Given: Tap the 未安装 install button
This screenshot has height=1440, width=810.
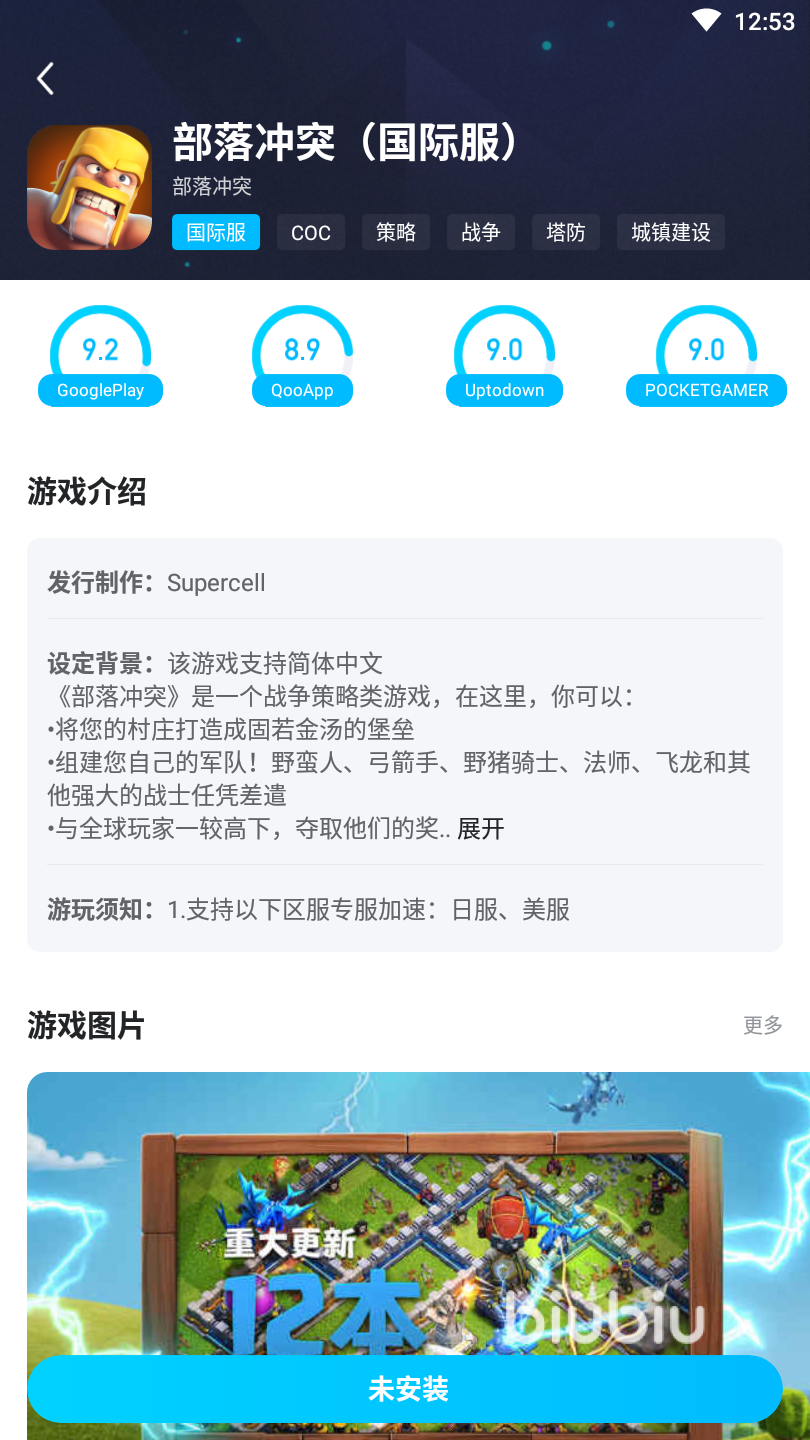Looking at the screenshot, I should tap(405, 1389).
